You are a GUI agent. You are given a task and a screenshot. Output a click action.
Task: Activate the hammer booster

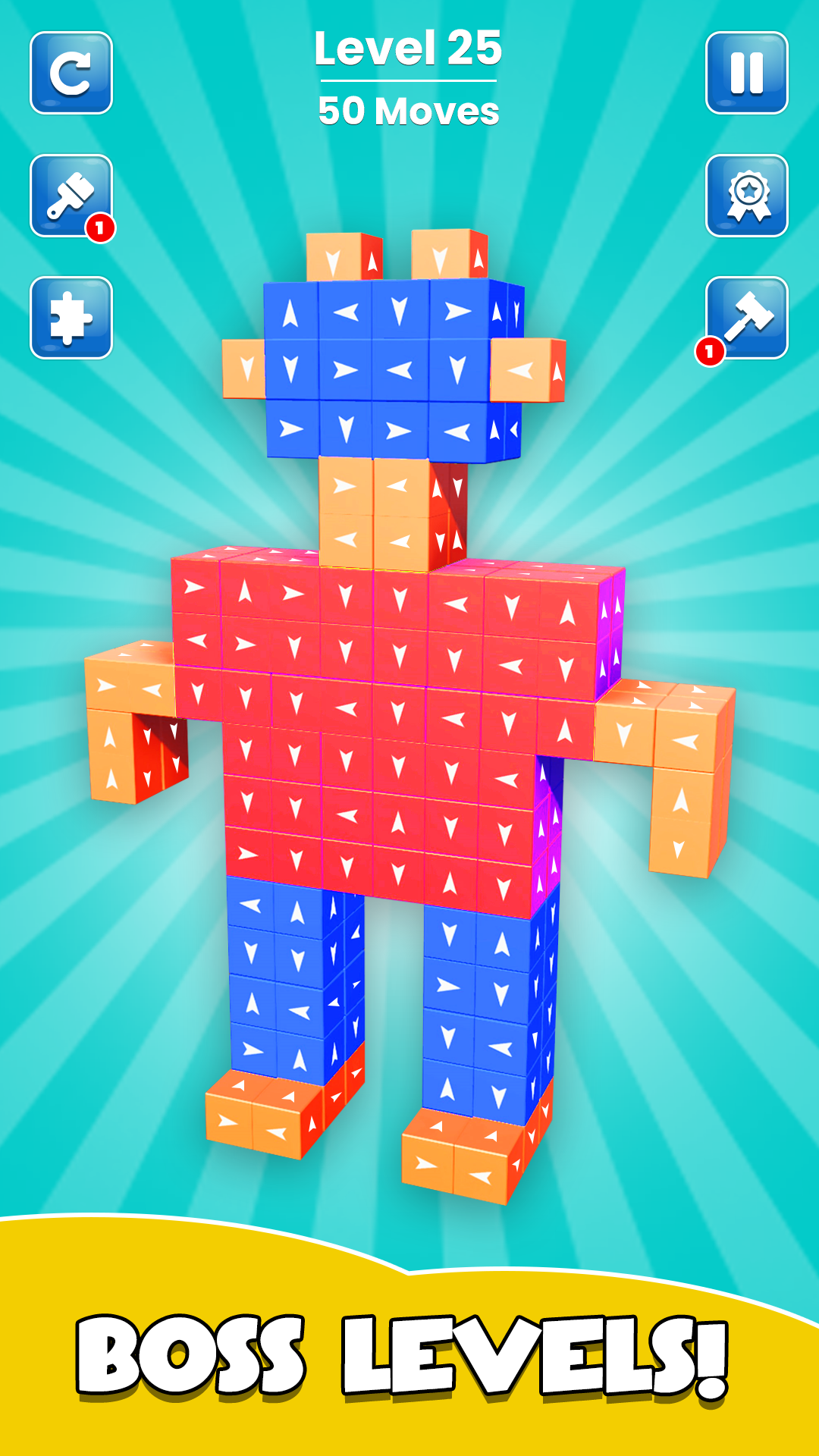point(746,318)
